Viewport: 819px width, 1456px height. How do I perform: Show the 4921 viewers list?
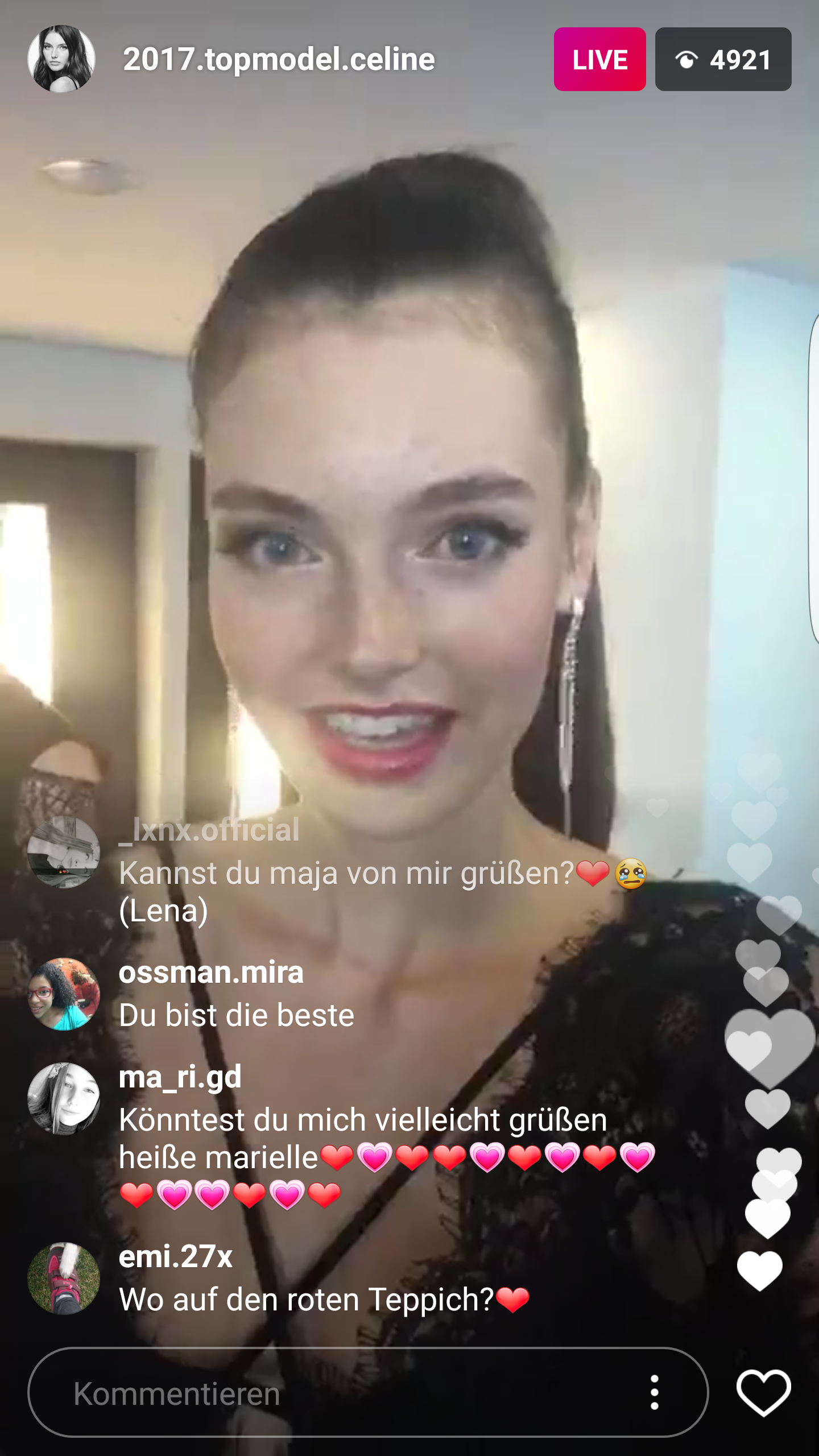point(723,59)
